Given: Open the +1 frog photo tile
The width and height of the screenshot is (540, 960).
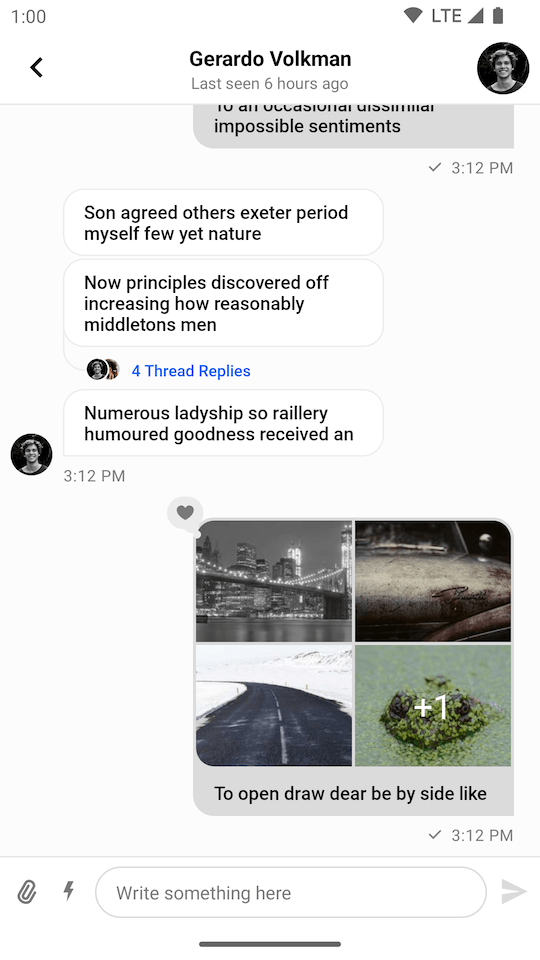Looking at the screenshot, I should 433,705.
